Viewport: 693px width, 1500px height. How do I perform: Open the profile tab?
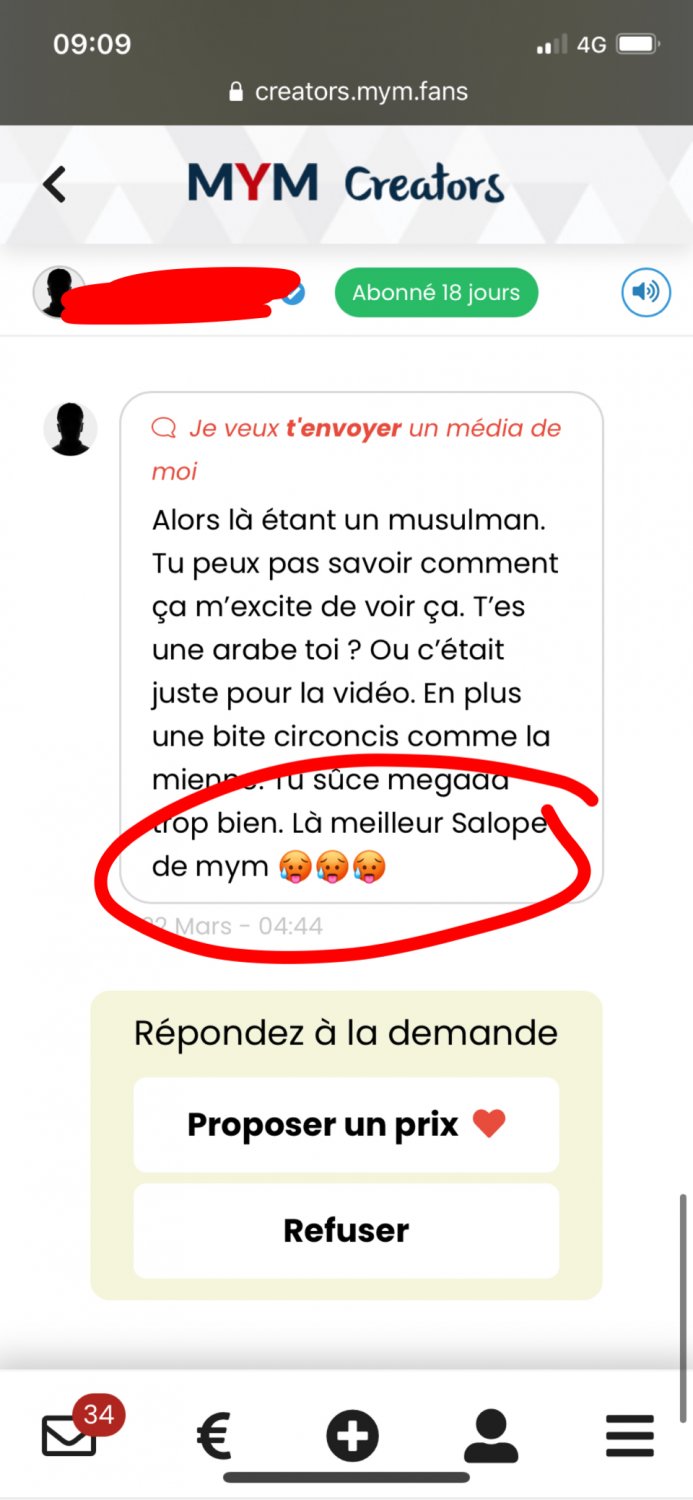491,1437
